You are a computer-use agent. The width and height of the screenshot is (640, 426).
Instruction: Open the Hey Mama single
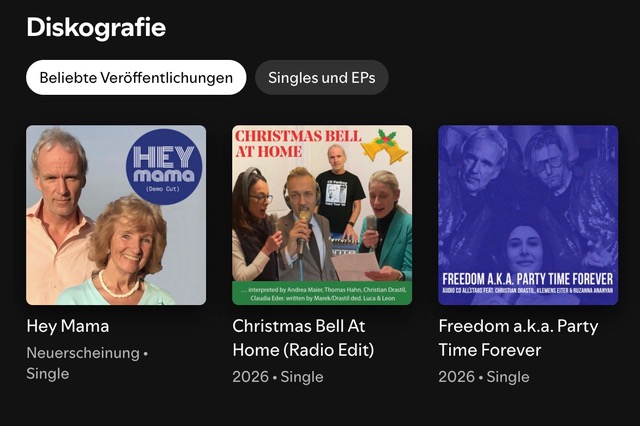pos(116,215)
